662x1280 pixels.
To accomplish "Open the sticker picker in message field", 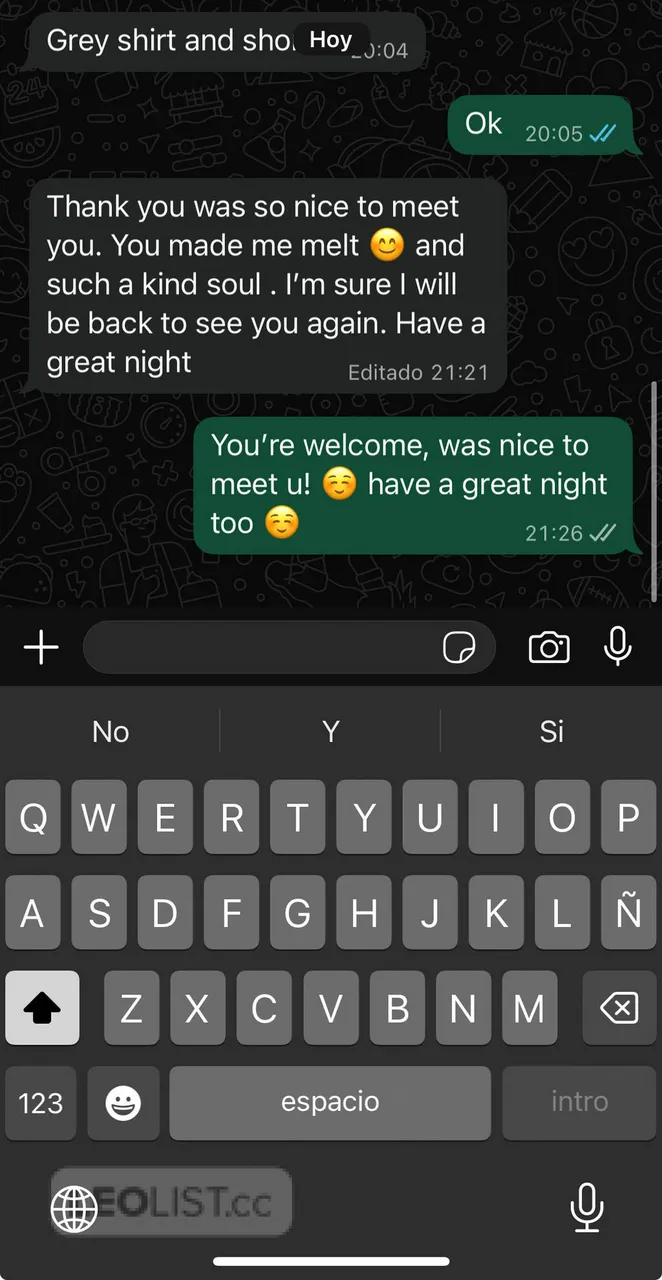I will (459, 648).
